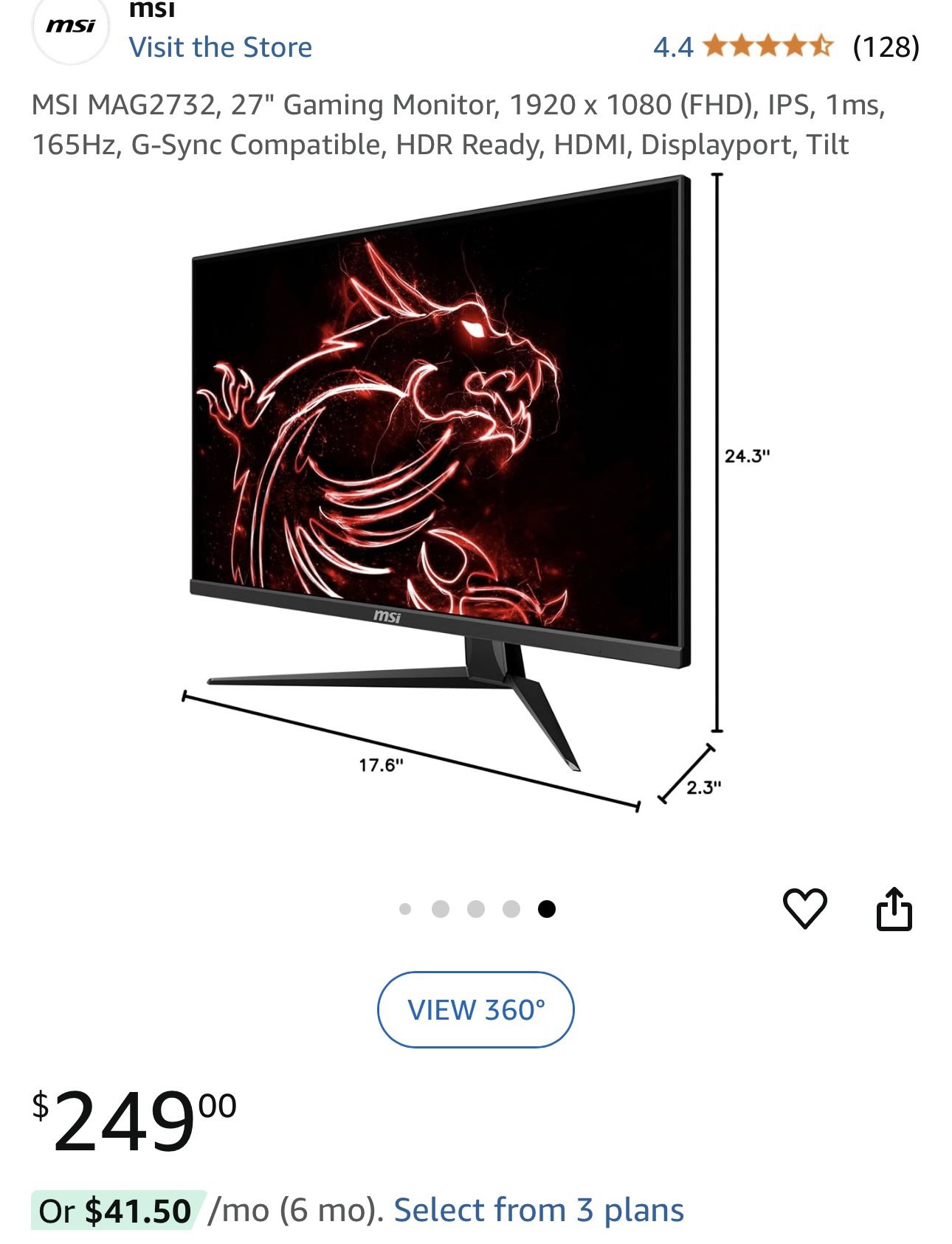The image size is (952, 1244).
Task: Open the monitor dimensions product image
Action: (475, 492)
